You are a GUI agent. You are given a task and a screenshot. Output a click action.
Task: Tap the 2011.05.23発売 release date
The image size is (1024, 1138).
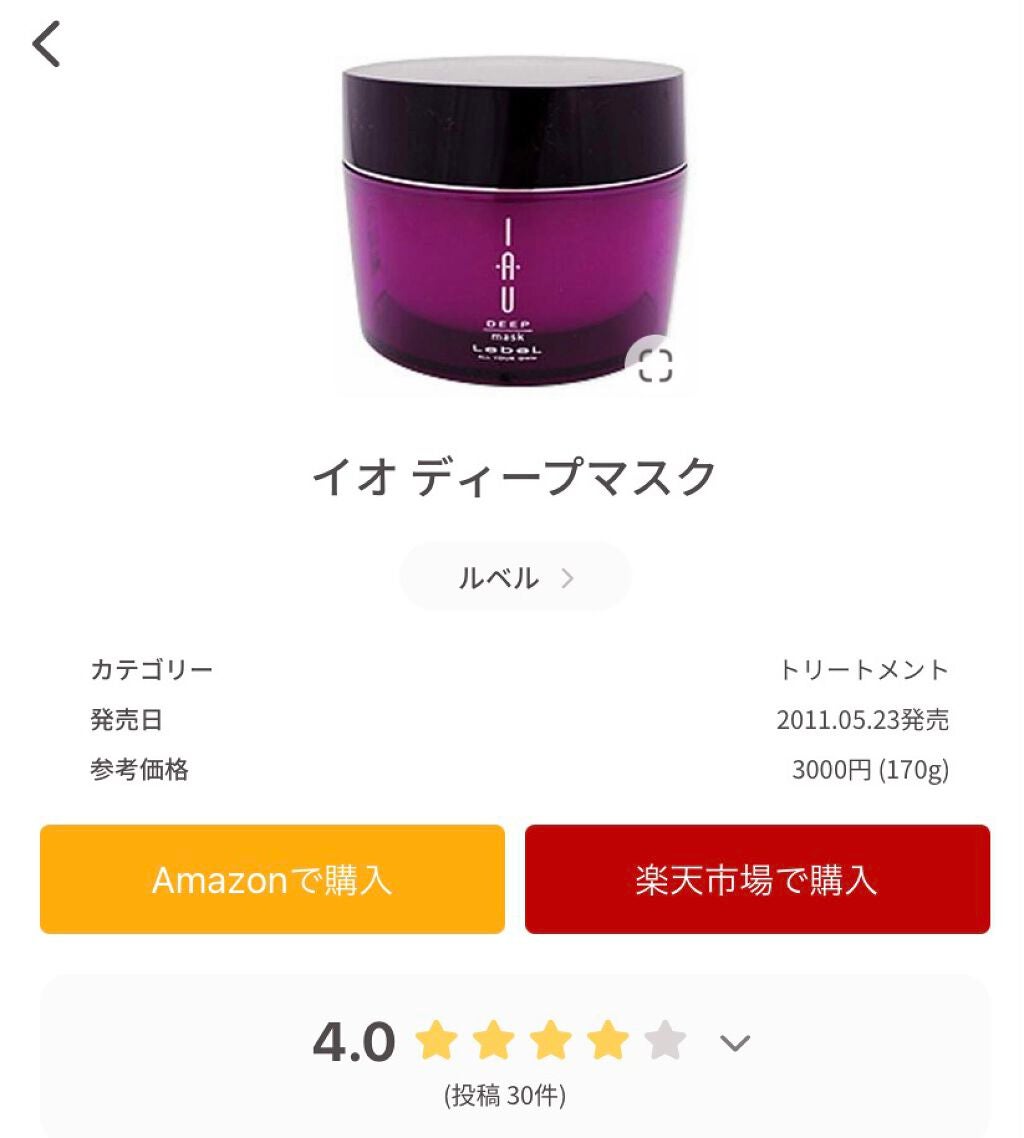pos(864,720)
